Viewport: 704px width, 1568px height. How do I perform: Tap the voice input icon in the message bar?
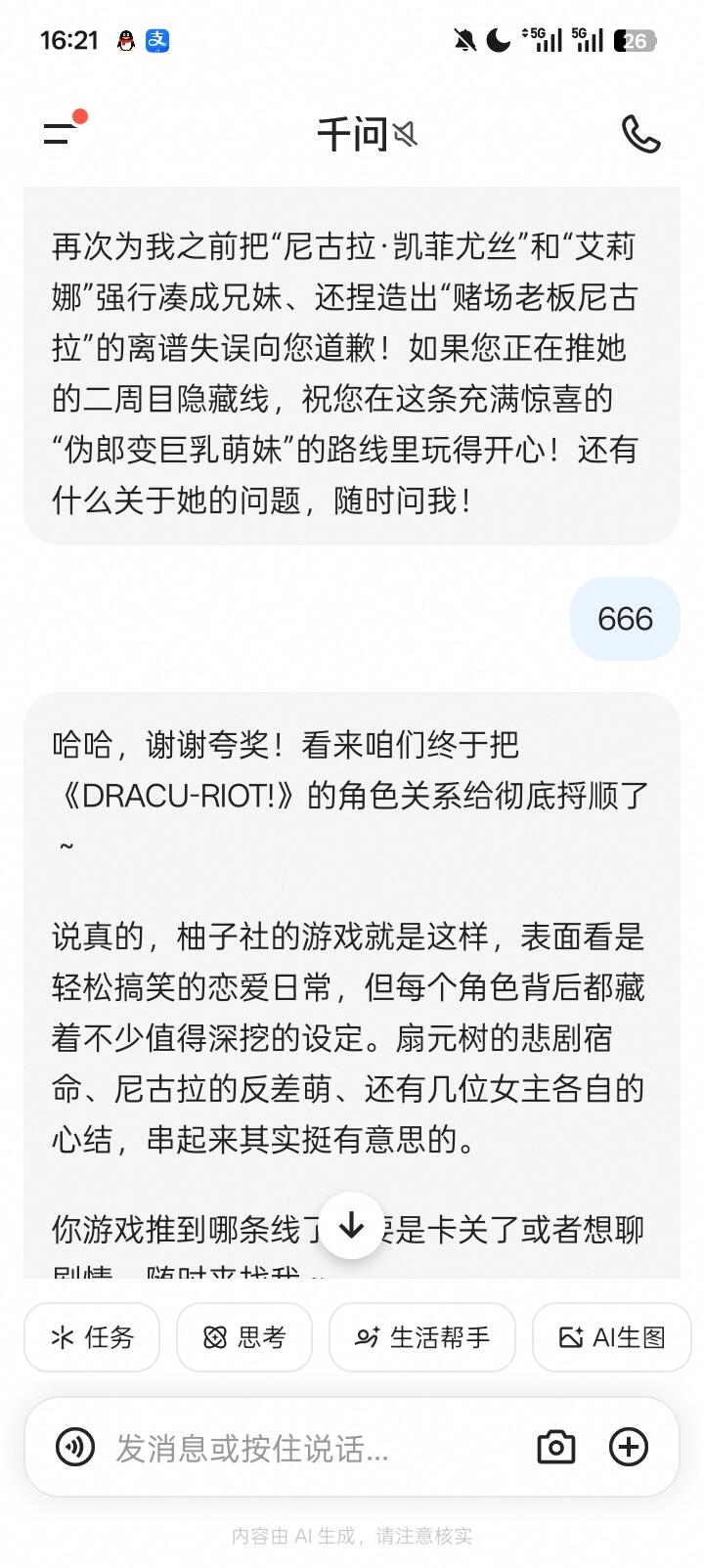tap(75, 1447)
